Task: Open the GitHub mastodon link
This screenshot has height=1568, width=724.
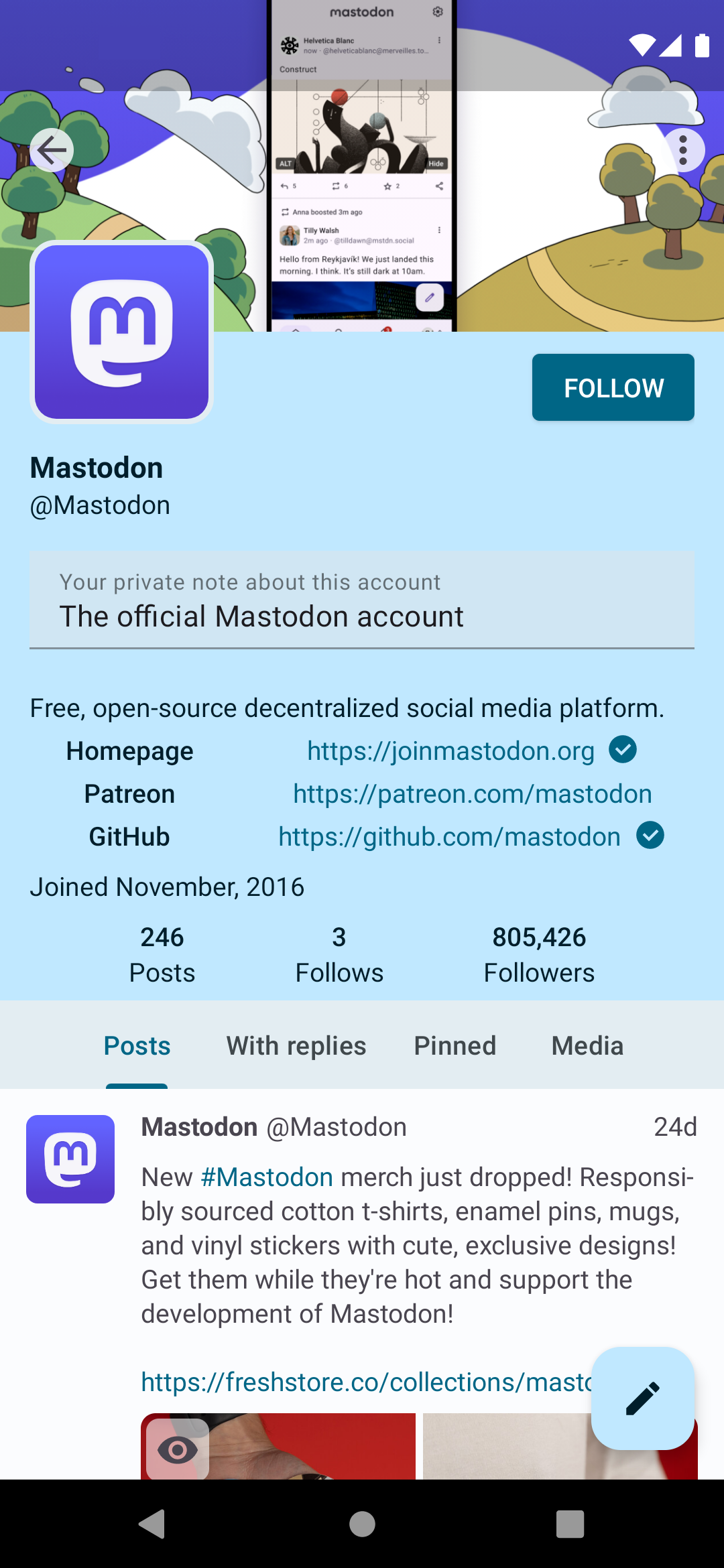Action: pos(449,837)
